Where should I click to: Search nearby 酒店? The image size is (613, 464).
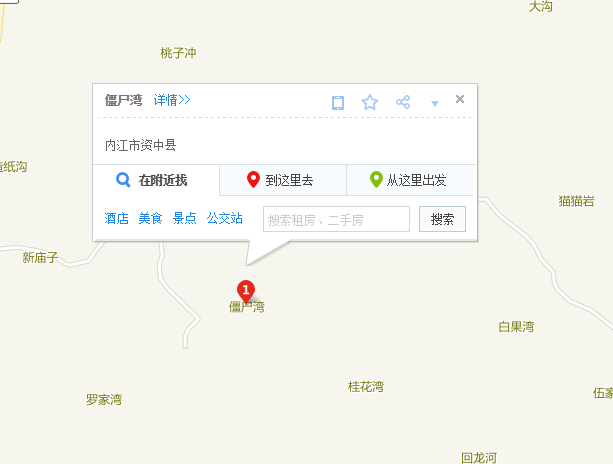tap(117, 218)
